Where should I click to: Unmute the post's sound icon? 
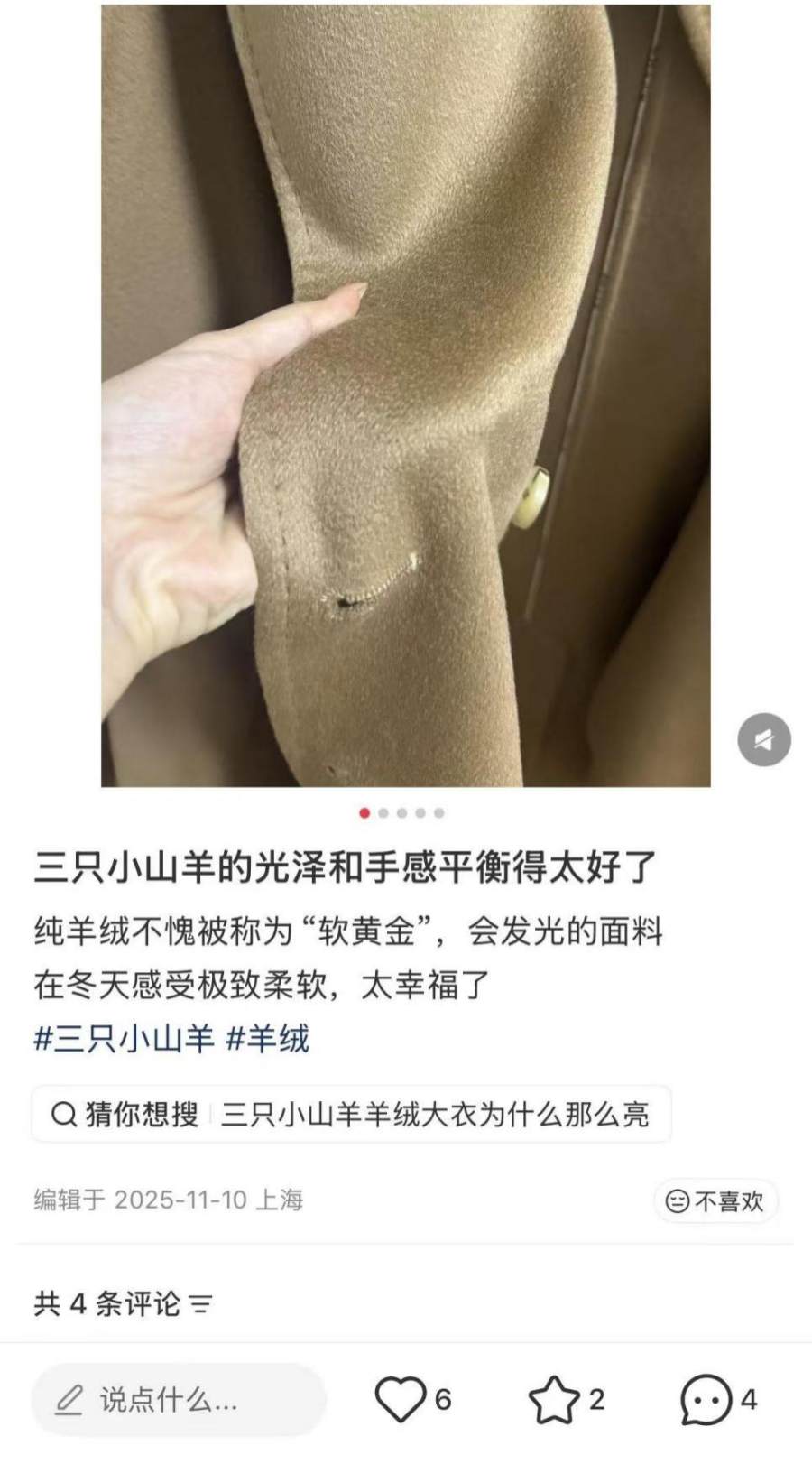pos(763,740)
